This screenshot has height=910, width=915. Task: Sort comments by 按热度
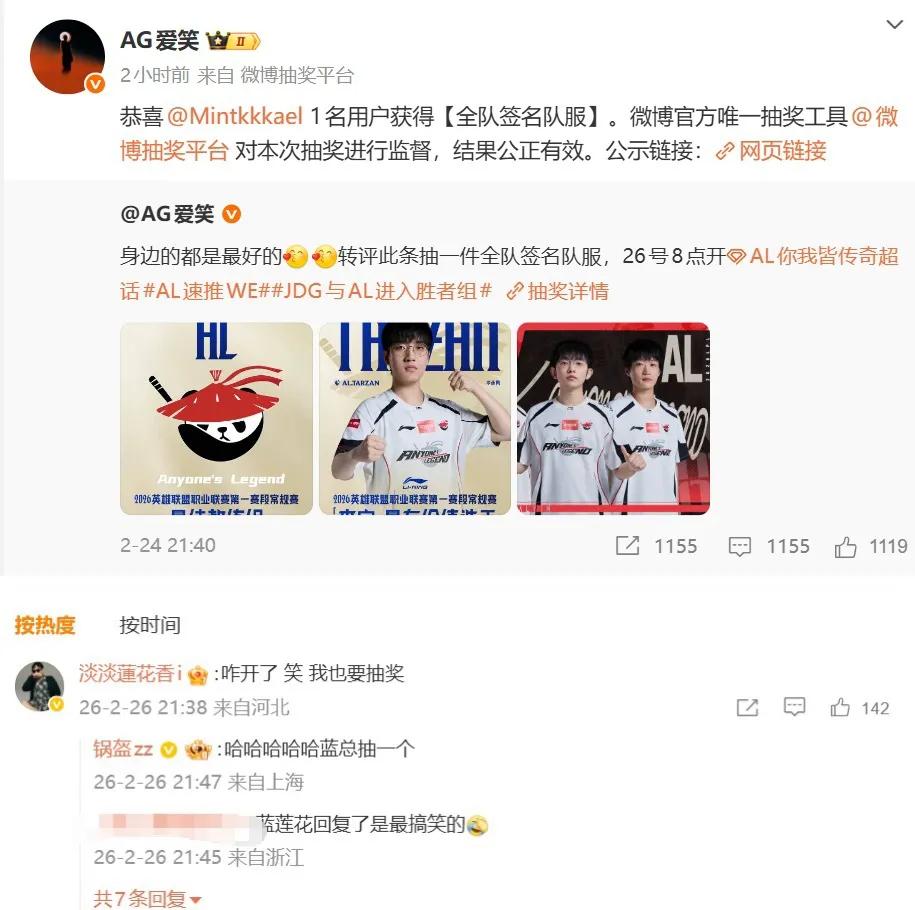45,625
